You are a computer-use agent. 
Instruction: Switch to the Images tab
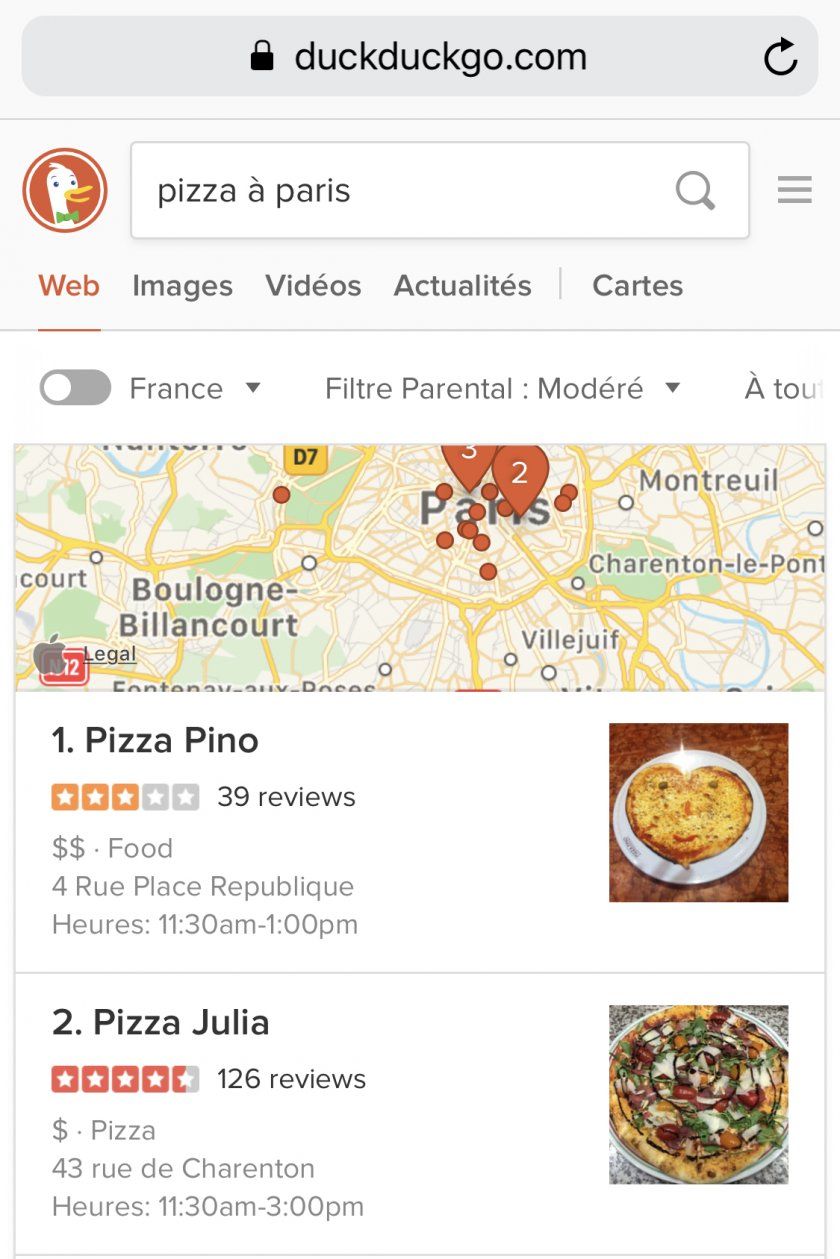point(182,286)
